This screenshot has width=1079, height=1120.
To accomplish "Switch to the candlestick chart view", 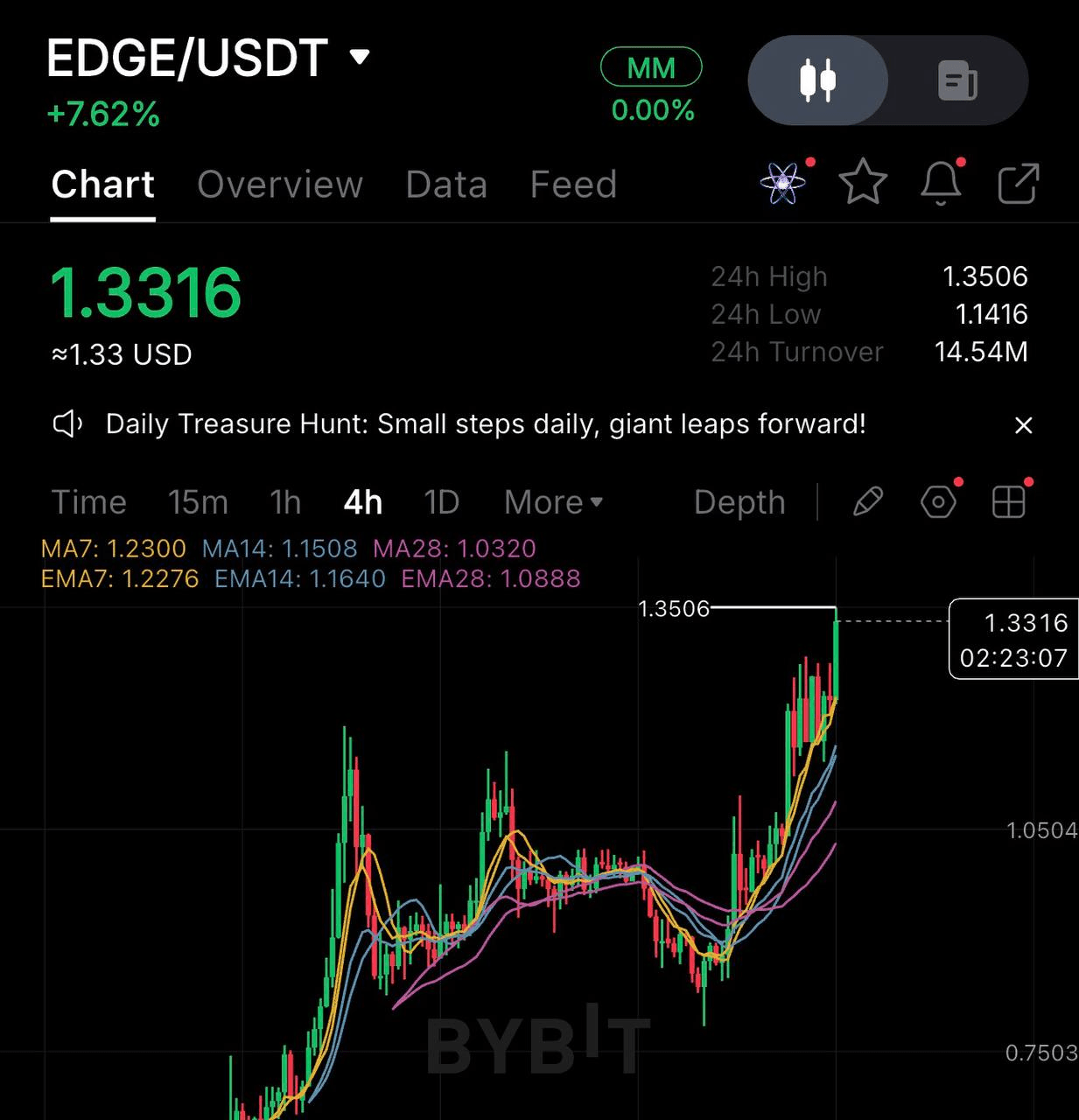I will [x=818, y=80].
